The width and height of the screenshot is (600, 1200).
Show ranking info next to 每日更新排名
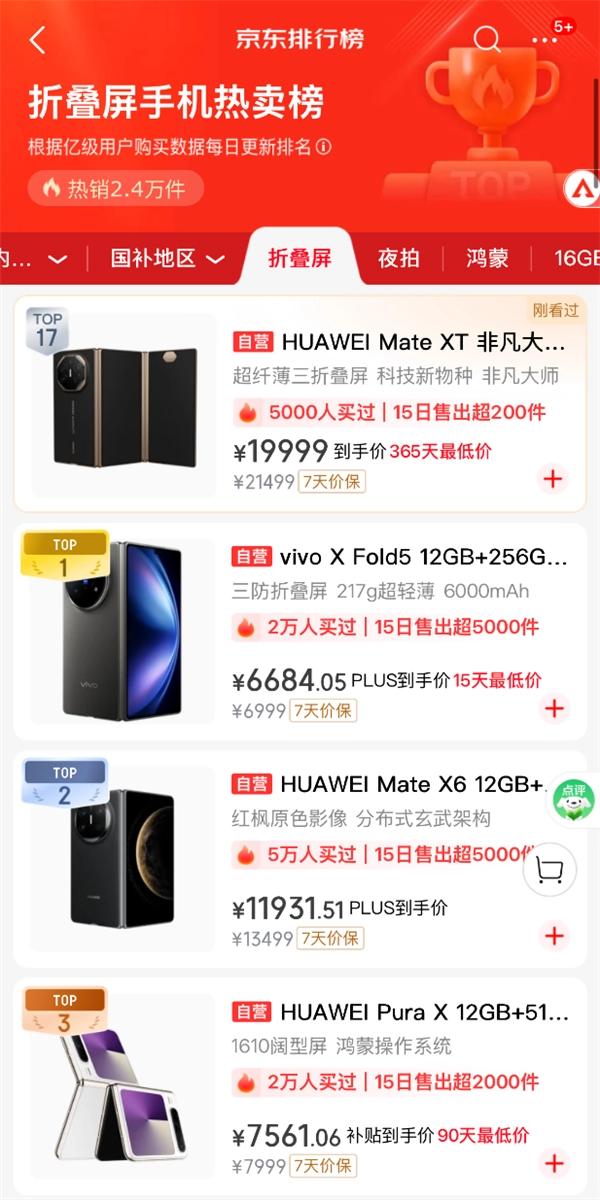[323, 148]
